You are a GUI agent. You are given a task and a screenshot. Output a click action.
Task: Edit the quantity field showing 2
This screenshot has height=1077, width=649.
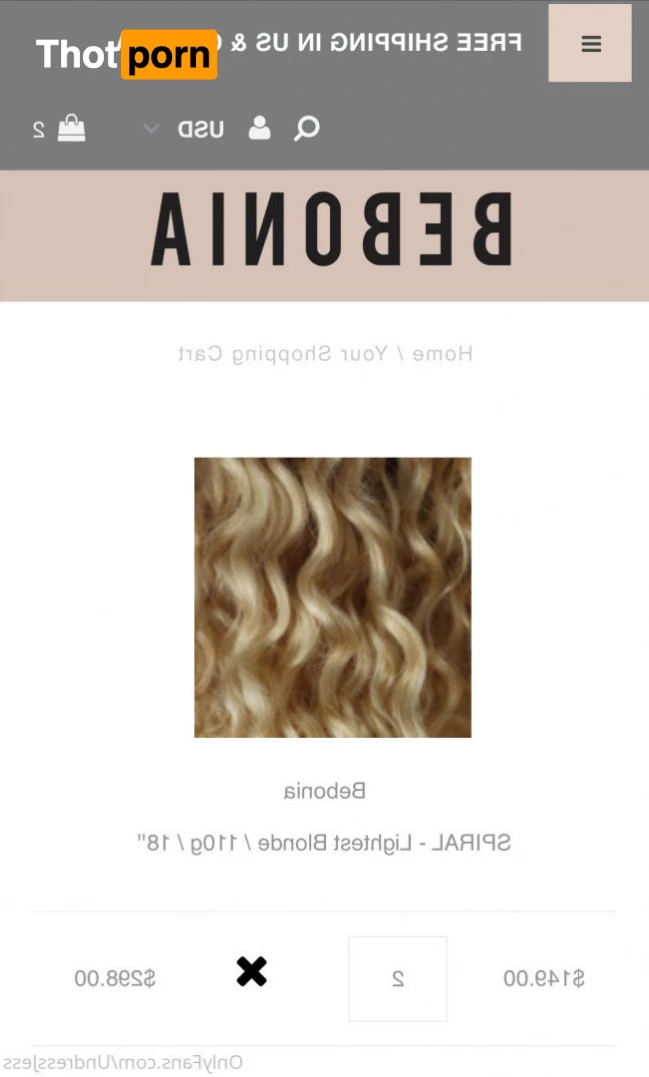click(397, 978)
